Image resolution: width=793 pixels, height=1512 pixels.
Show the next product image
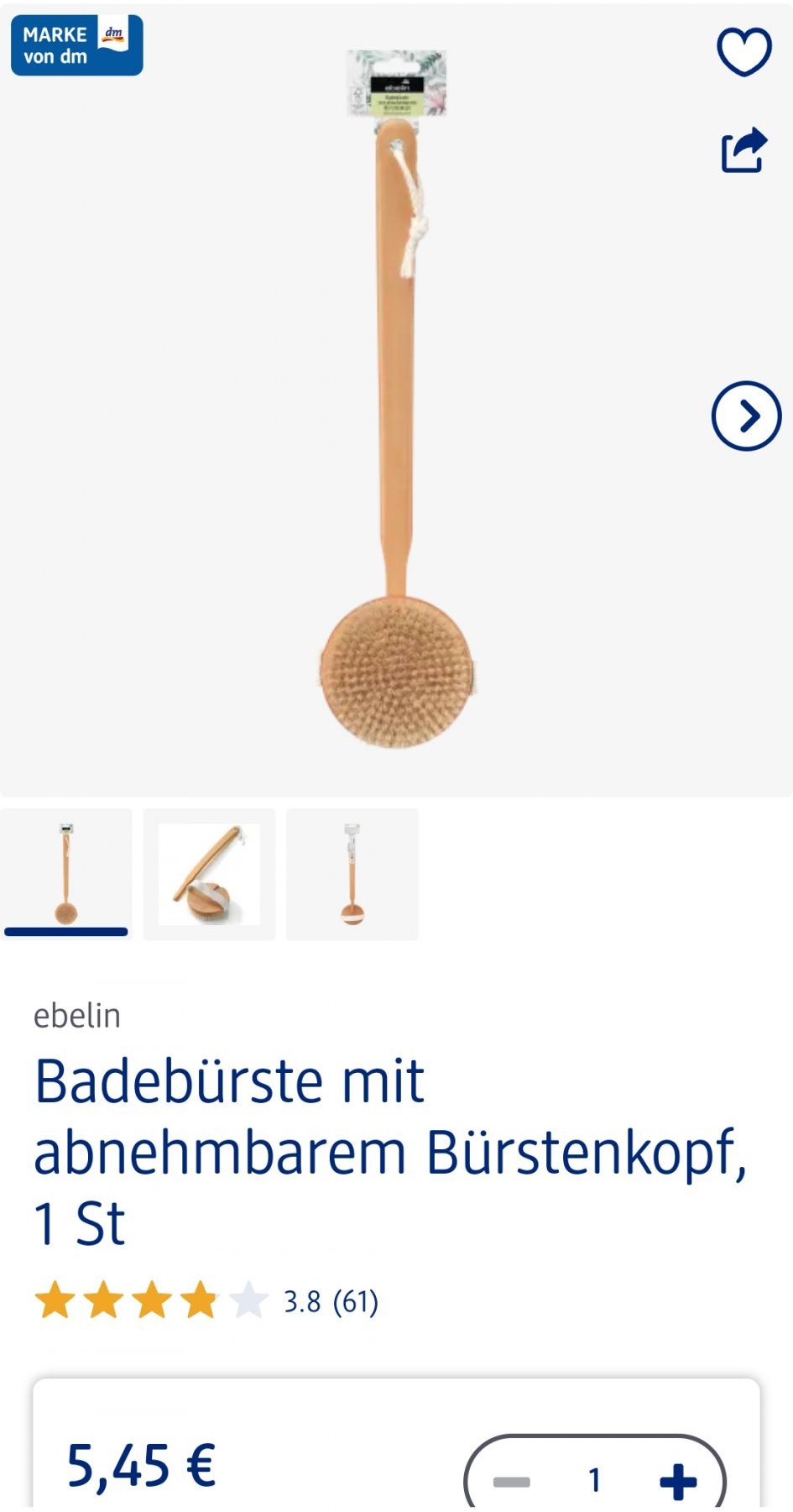[745, 416]
